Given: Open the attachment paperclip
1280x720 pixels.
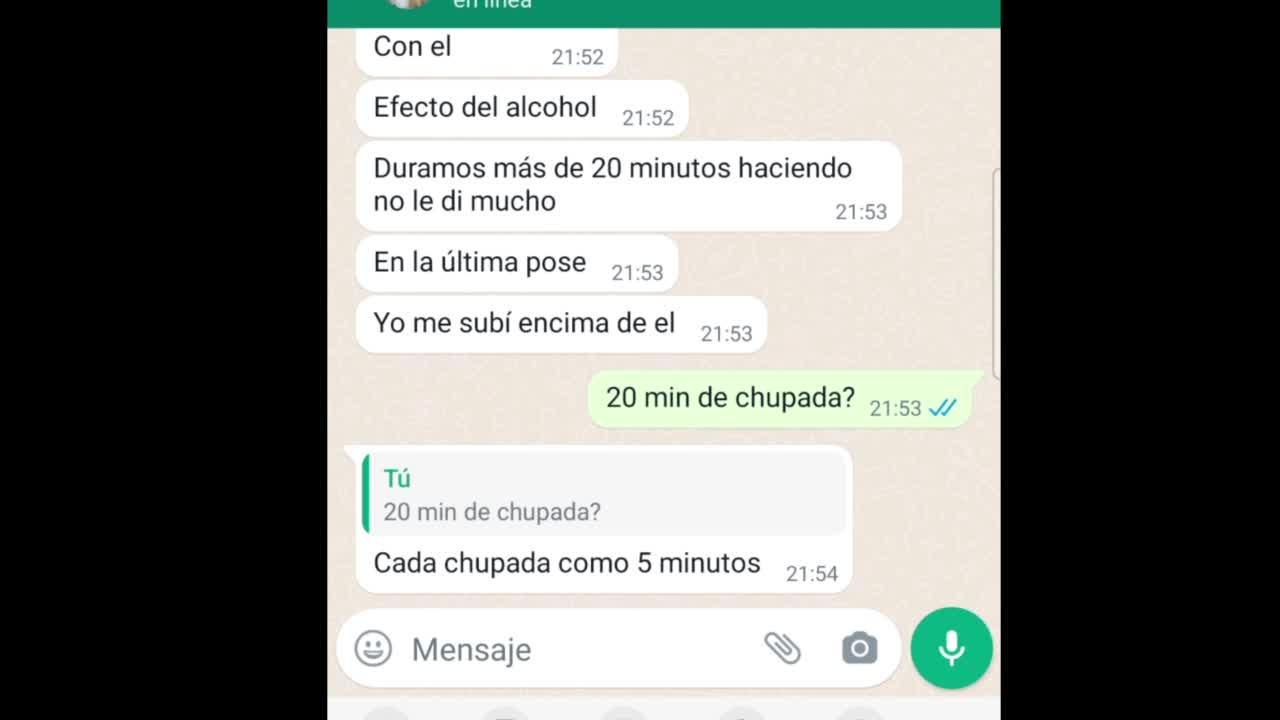Looking at the screenshot, I should pyautogui.click(x=782, y=649).
